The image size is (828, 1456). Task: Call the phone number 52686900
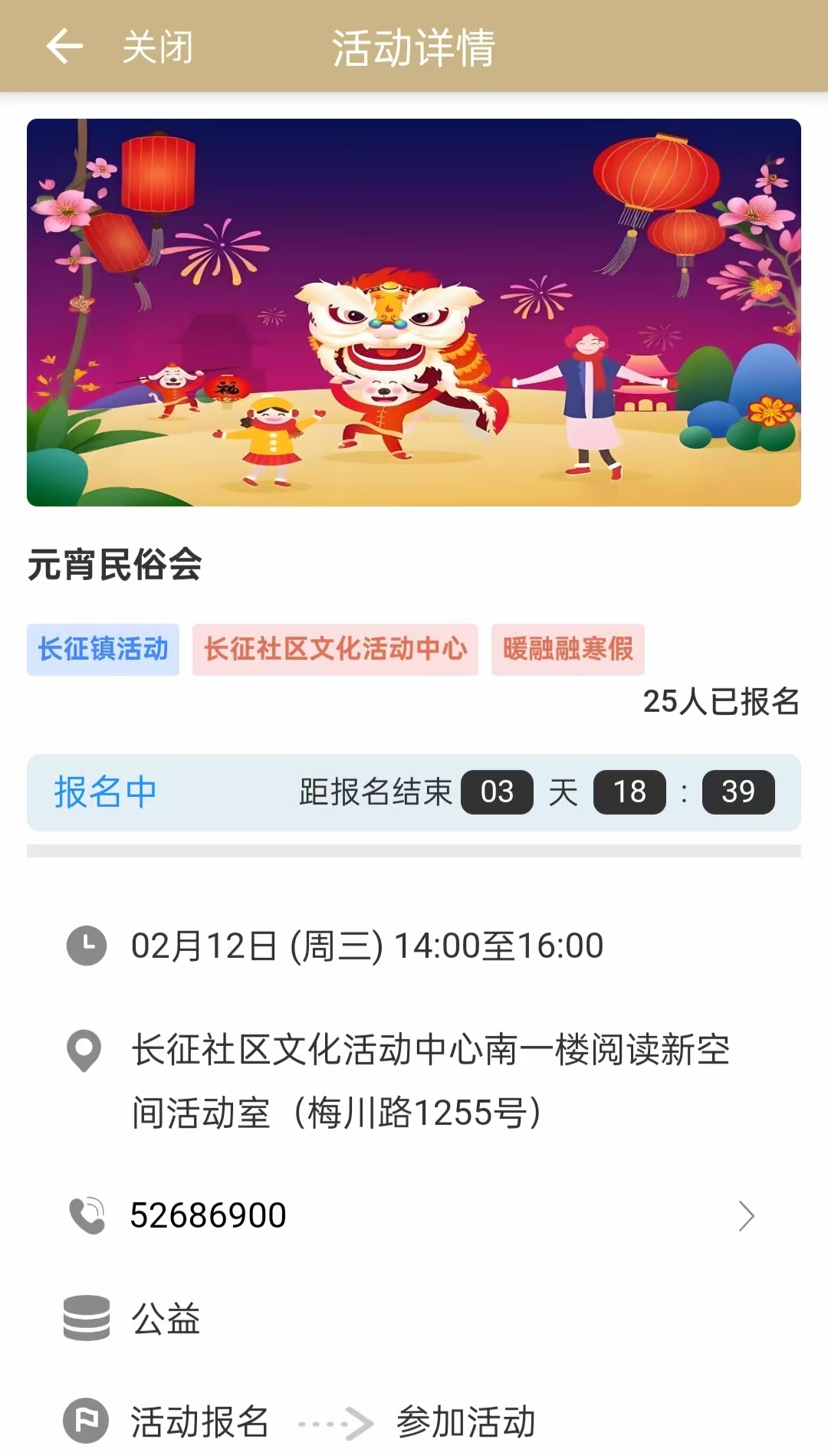pos(414,1215)
